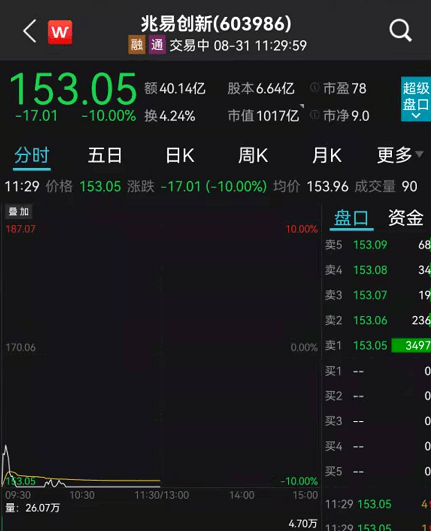The height and width of the screenshot is (531, 431).
Task: Expand the 超级盘口 panel
Action: 416,99
